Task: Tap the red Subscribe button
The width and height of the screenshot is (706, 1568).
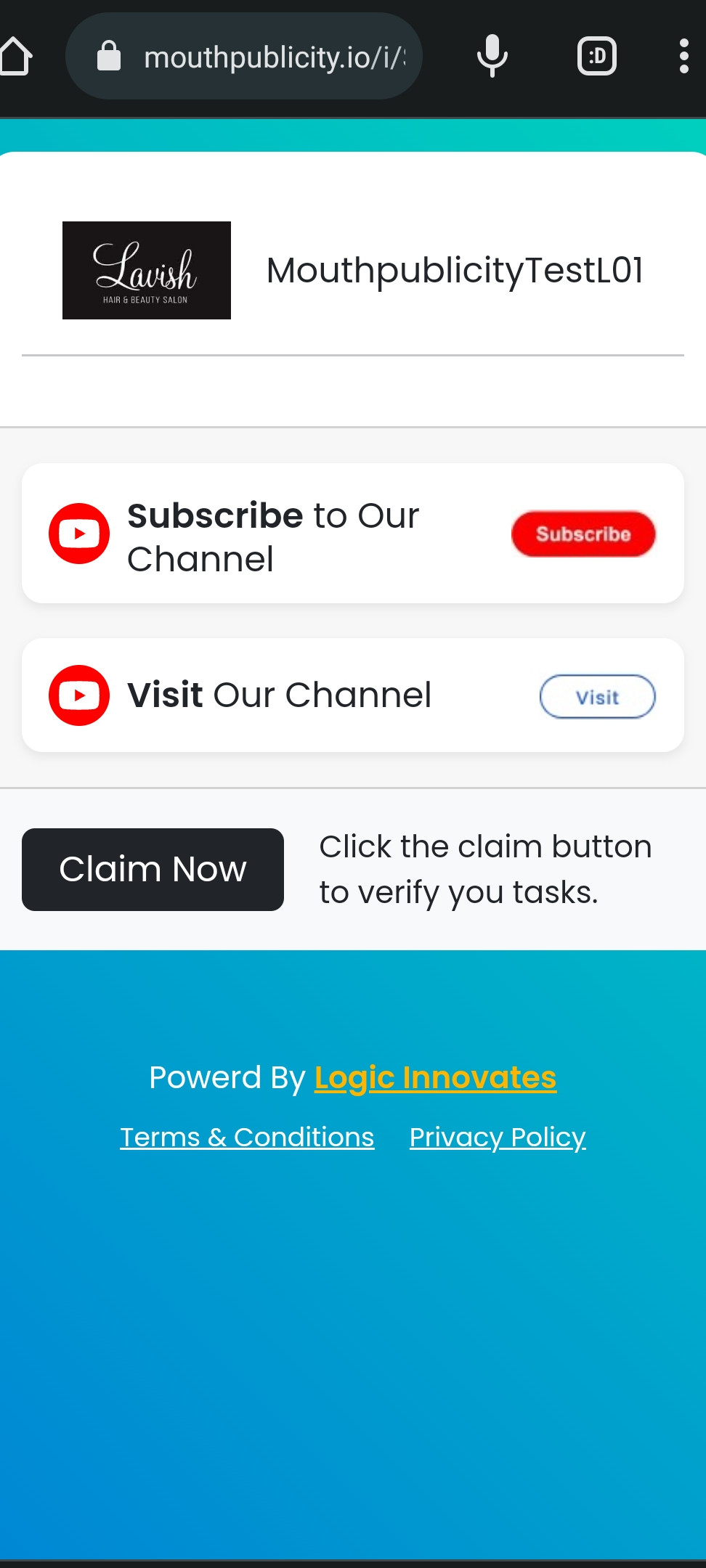Action: pyautogui.click(x=583, y=534)
